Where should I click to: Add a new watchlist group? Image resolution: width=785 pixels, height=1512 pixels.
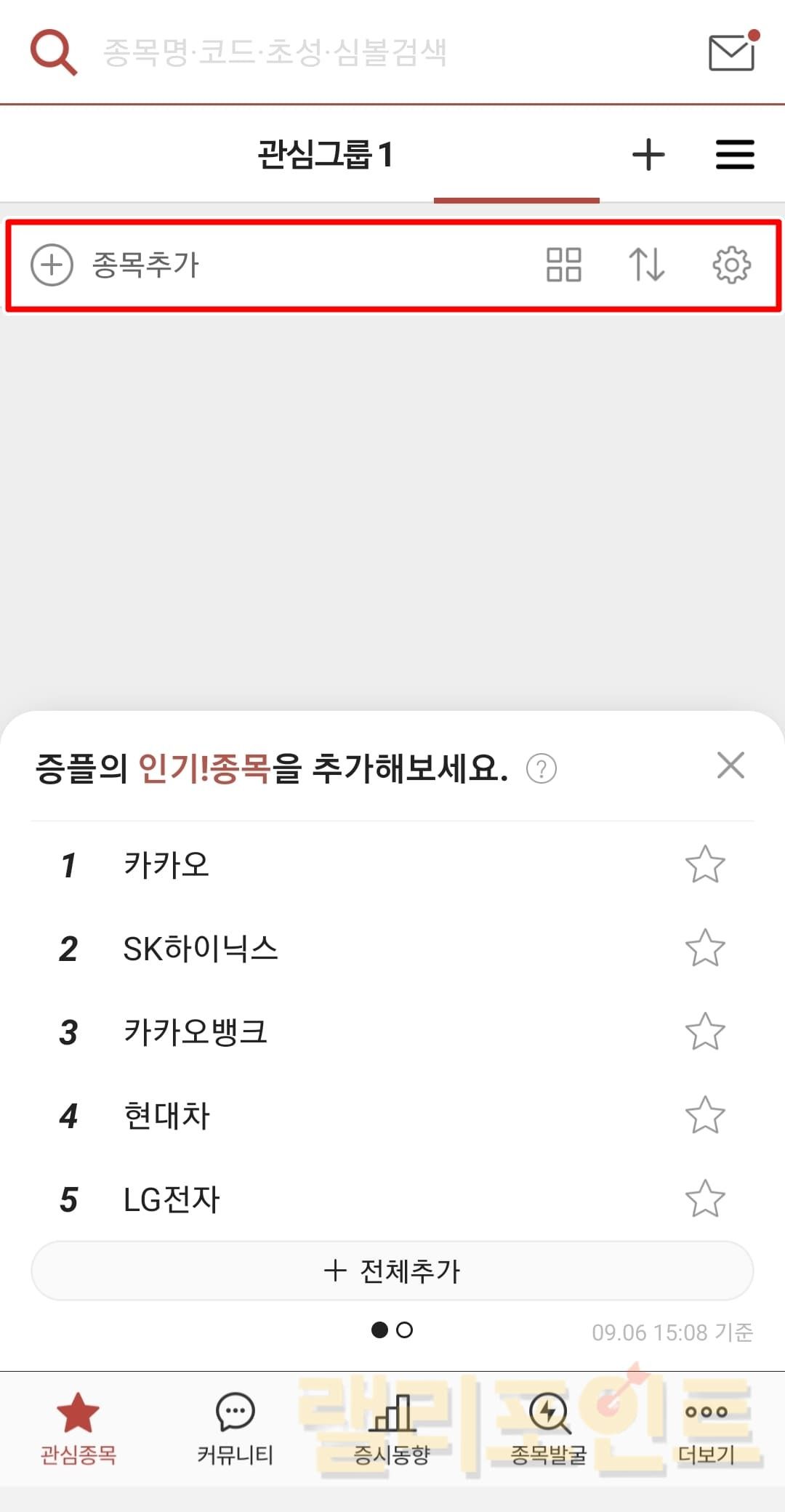tap(648, 155)
